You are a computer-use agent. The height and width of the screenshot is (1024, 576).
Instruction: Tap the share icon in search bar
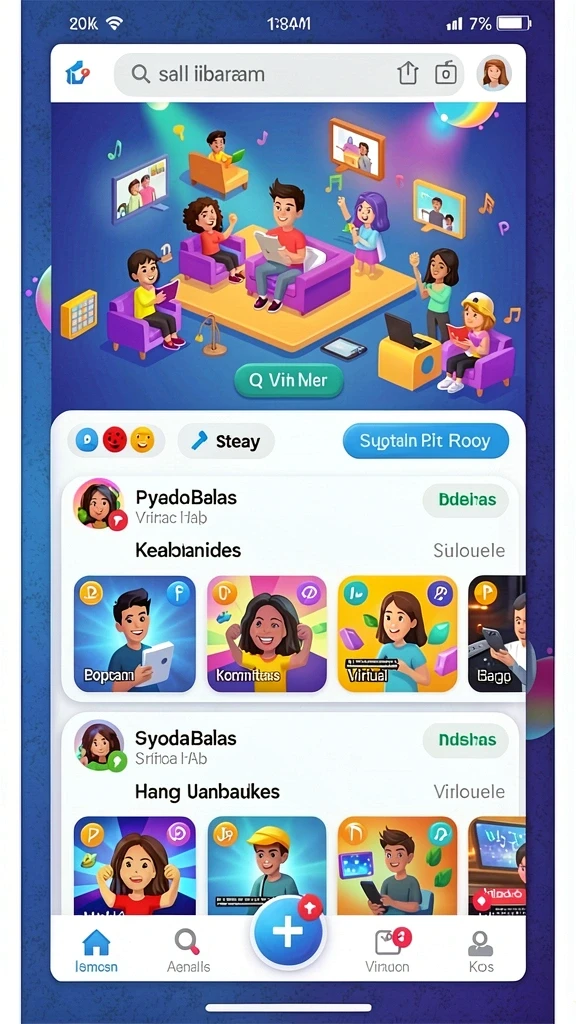click(408, 74)
